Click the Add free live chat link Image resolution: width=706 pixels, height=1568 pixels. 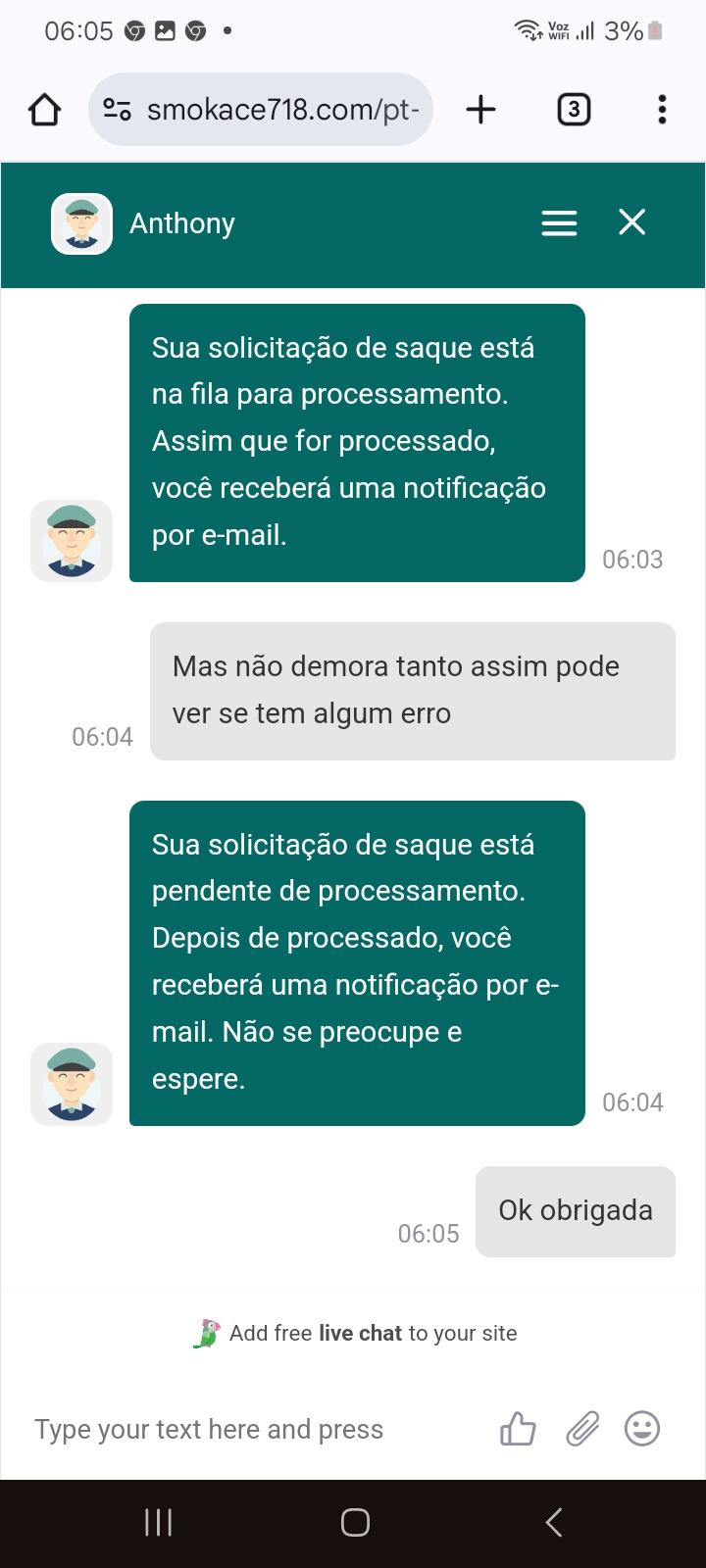point(373,1333)
